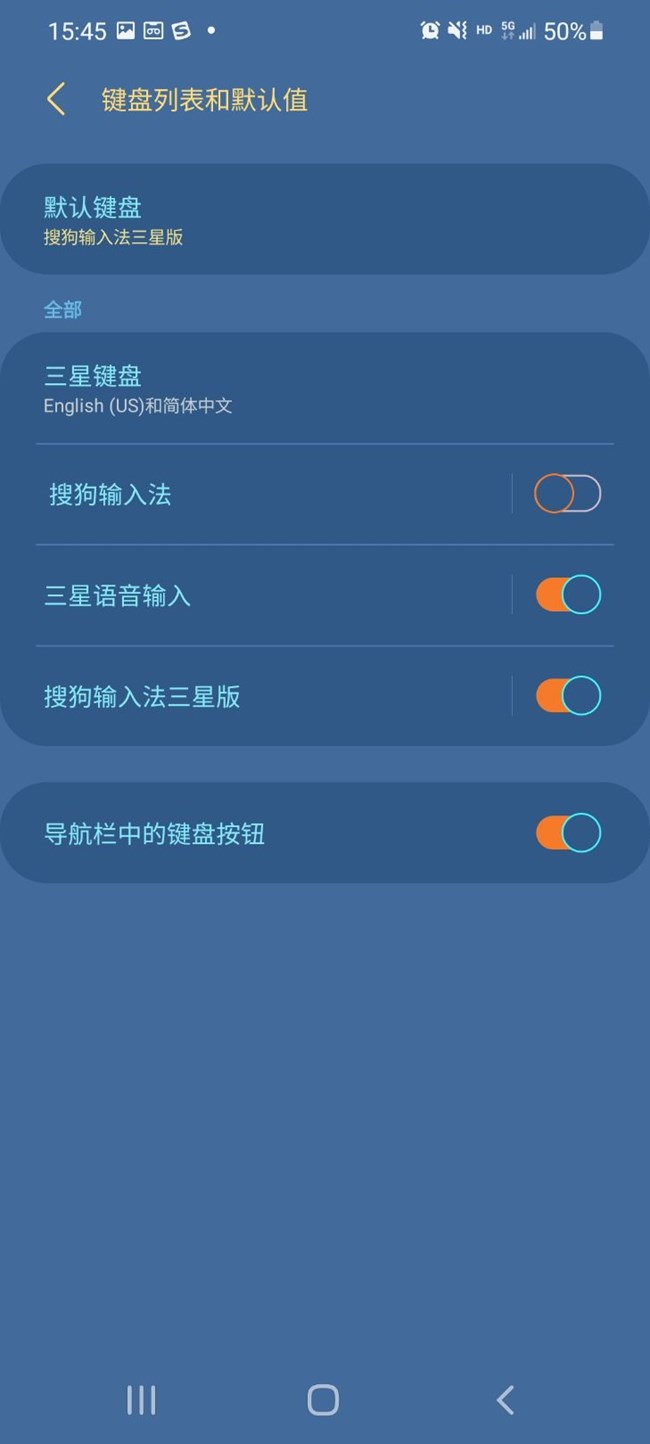Toggle 导航栏中的键盘按钮 off
Image resolution: width=650 pixels, height=1444 pixels.
567,833
